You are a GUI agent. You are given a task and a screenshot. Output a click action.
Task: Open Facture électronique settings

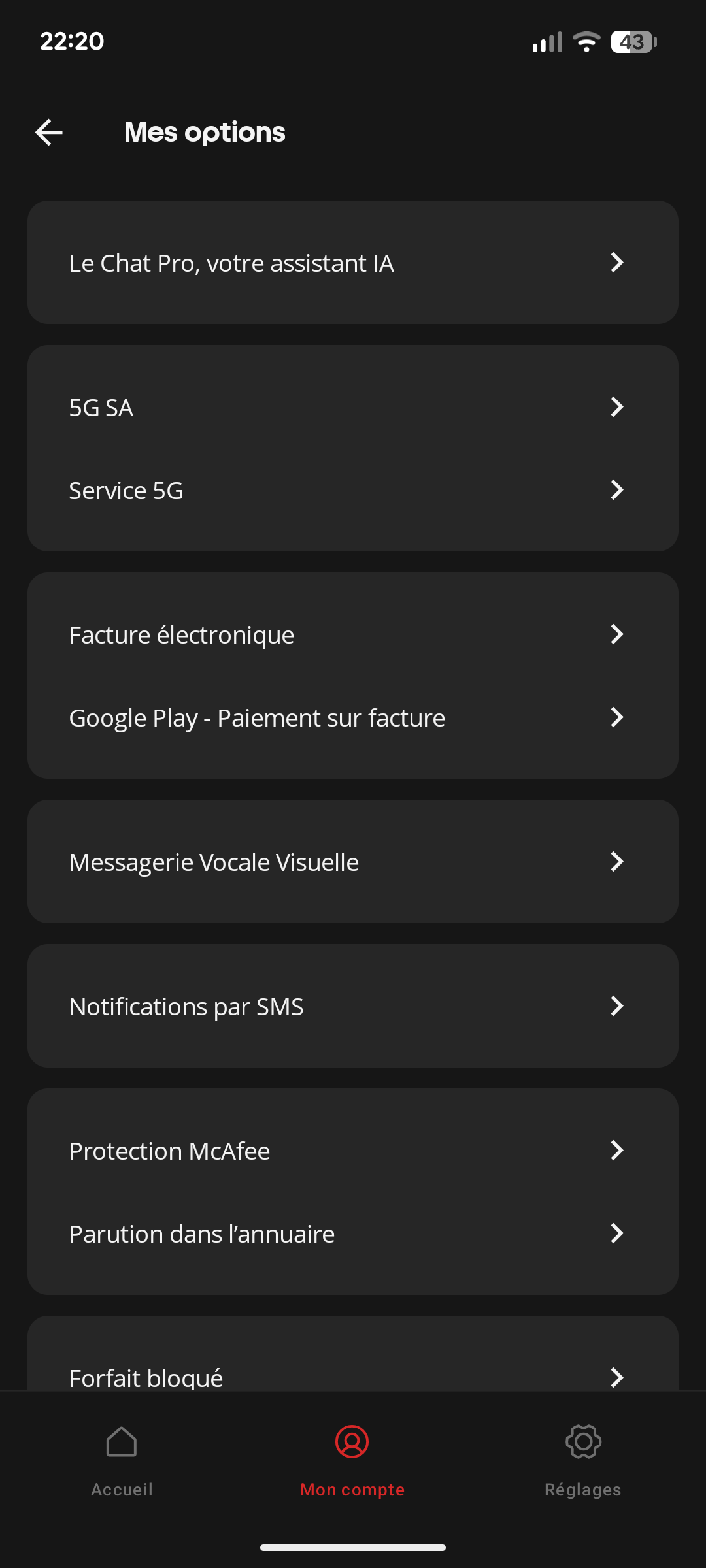(353, 634)
